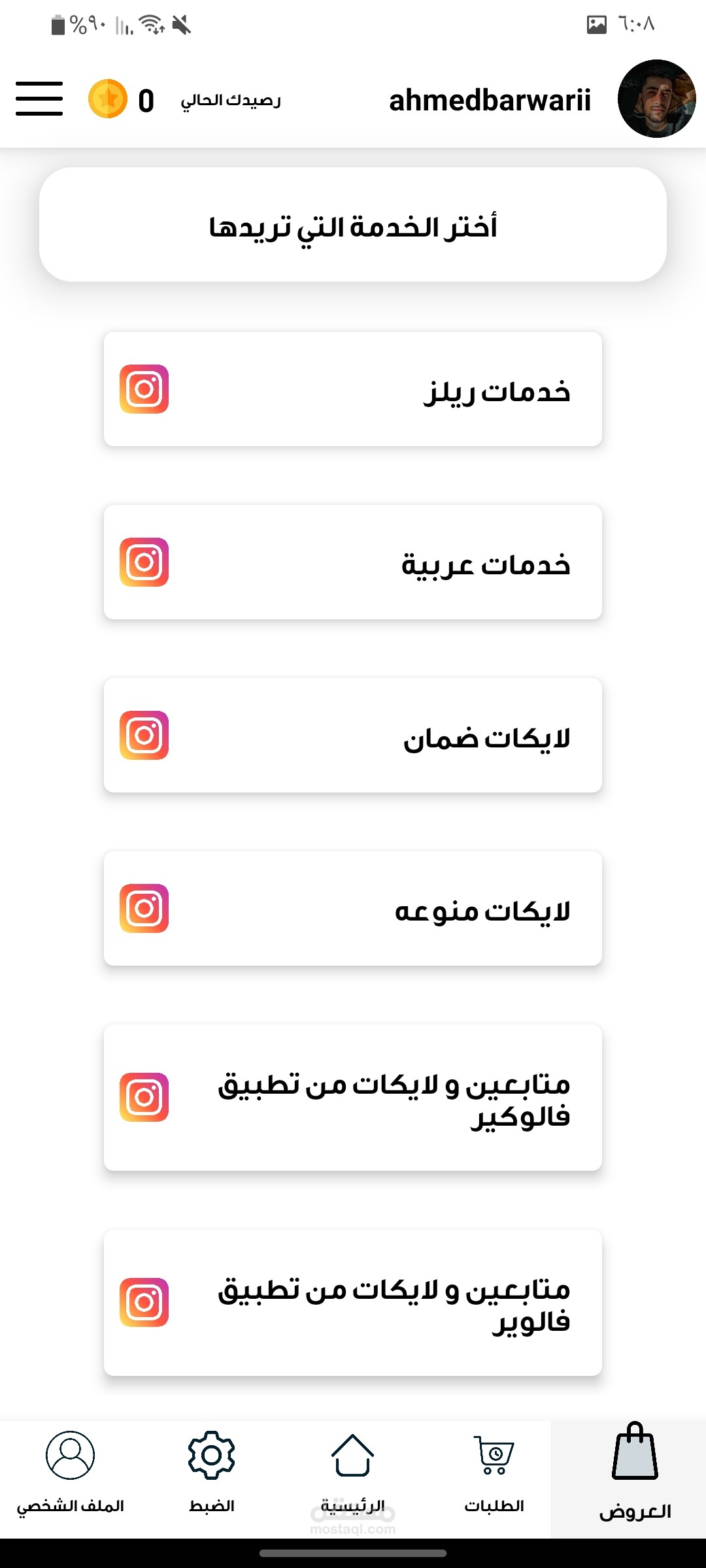Select followers and likes from فالوكير app

353,1098
